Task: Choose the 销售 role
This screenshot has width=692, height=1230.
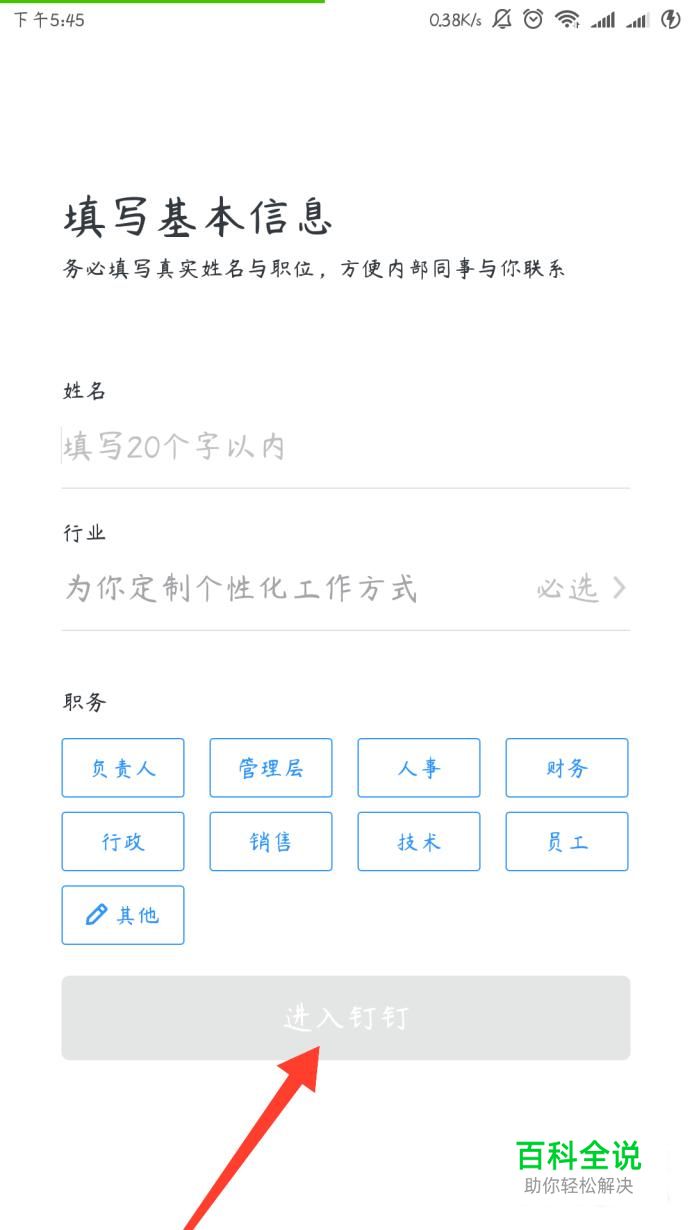Action: click(271, 842)
